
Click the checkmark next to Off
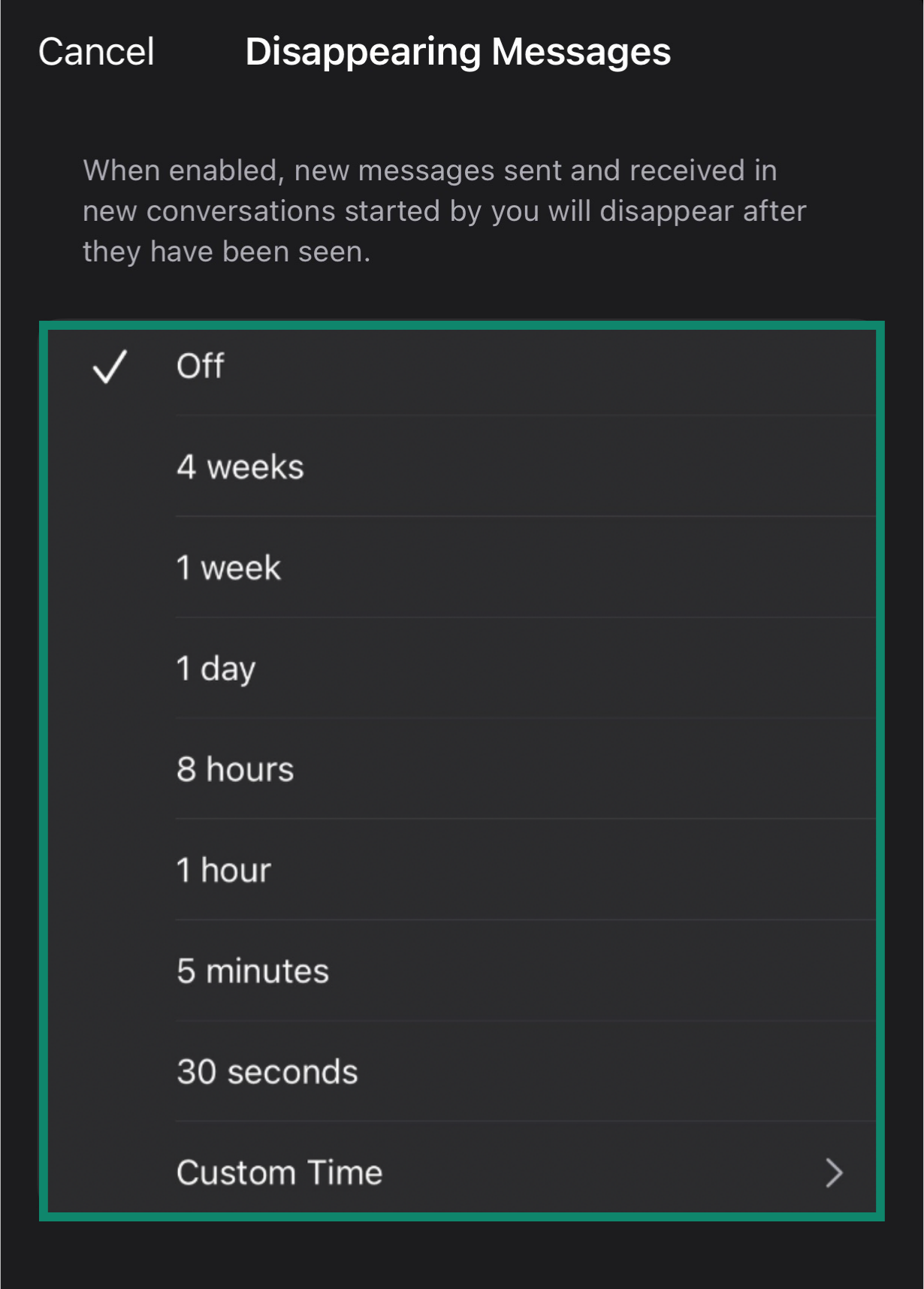pyautogui.click(x=109, y=367)
